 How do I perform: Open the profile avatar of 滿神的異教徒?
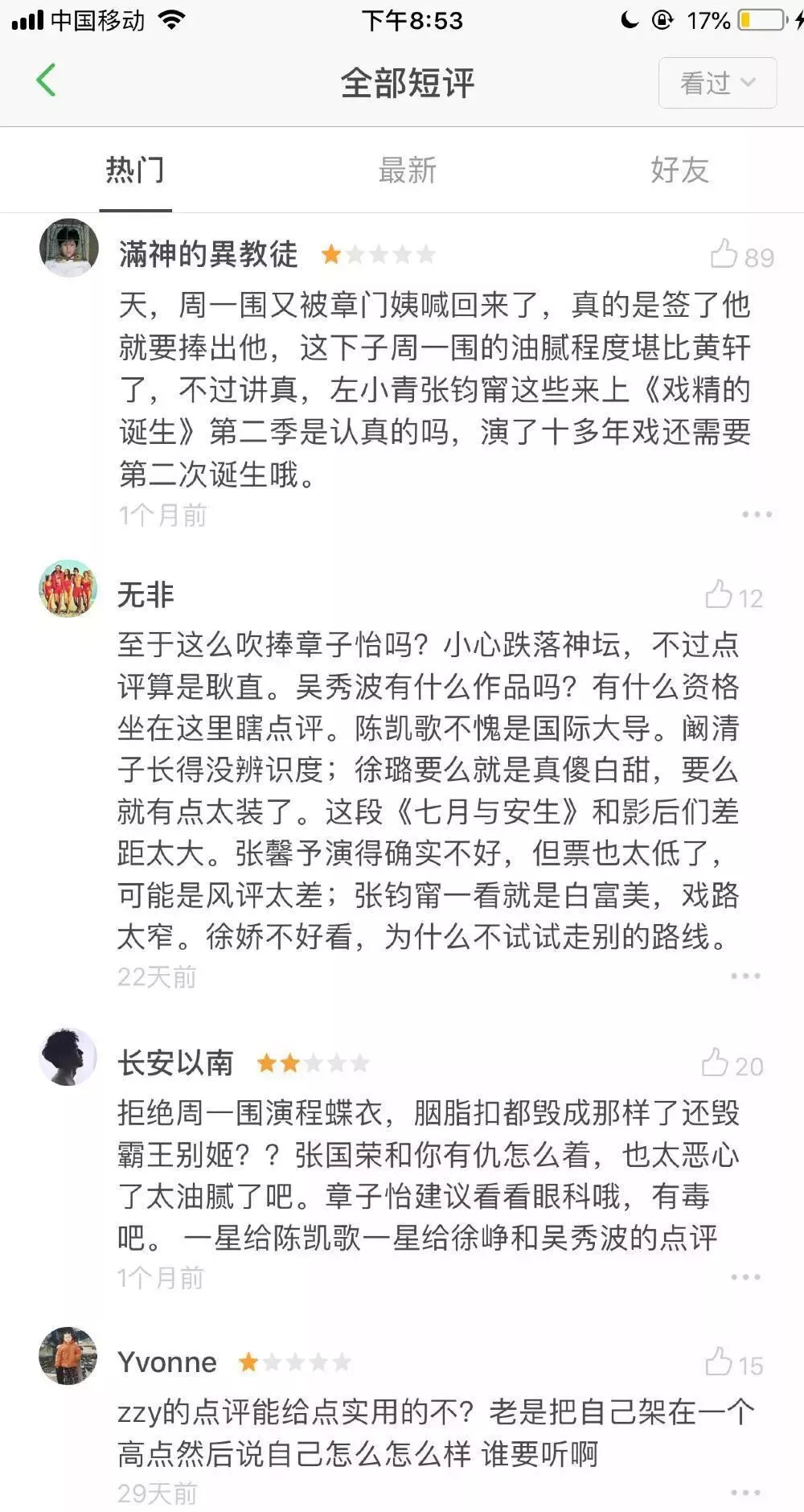pyautogui.click(x=69, y=249)
